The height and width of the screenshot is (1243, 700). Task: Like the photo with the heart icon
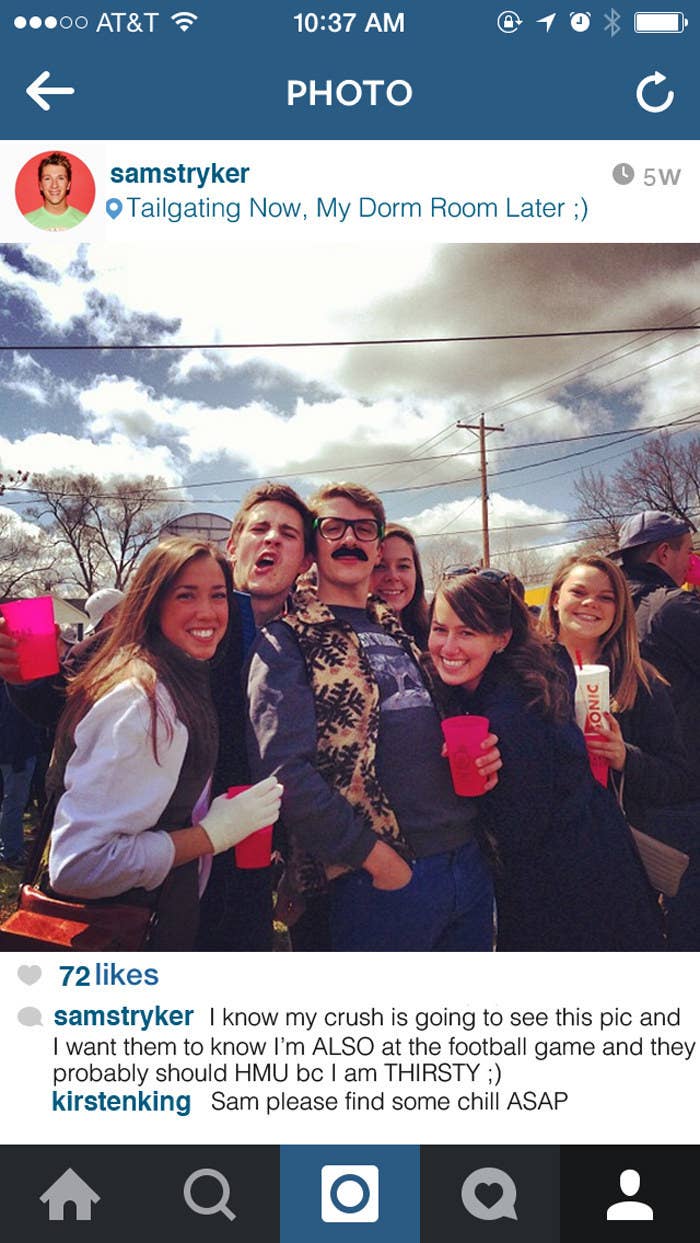(x=31, y=974)
